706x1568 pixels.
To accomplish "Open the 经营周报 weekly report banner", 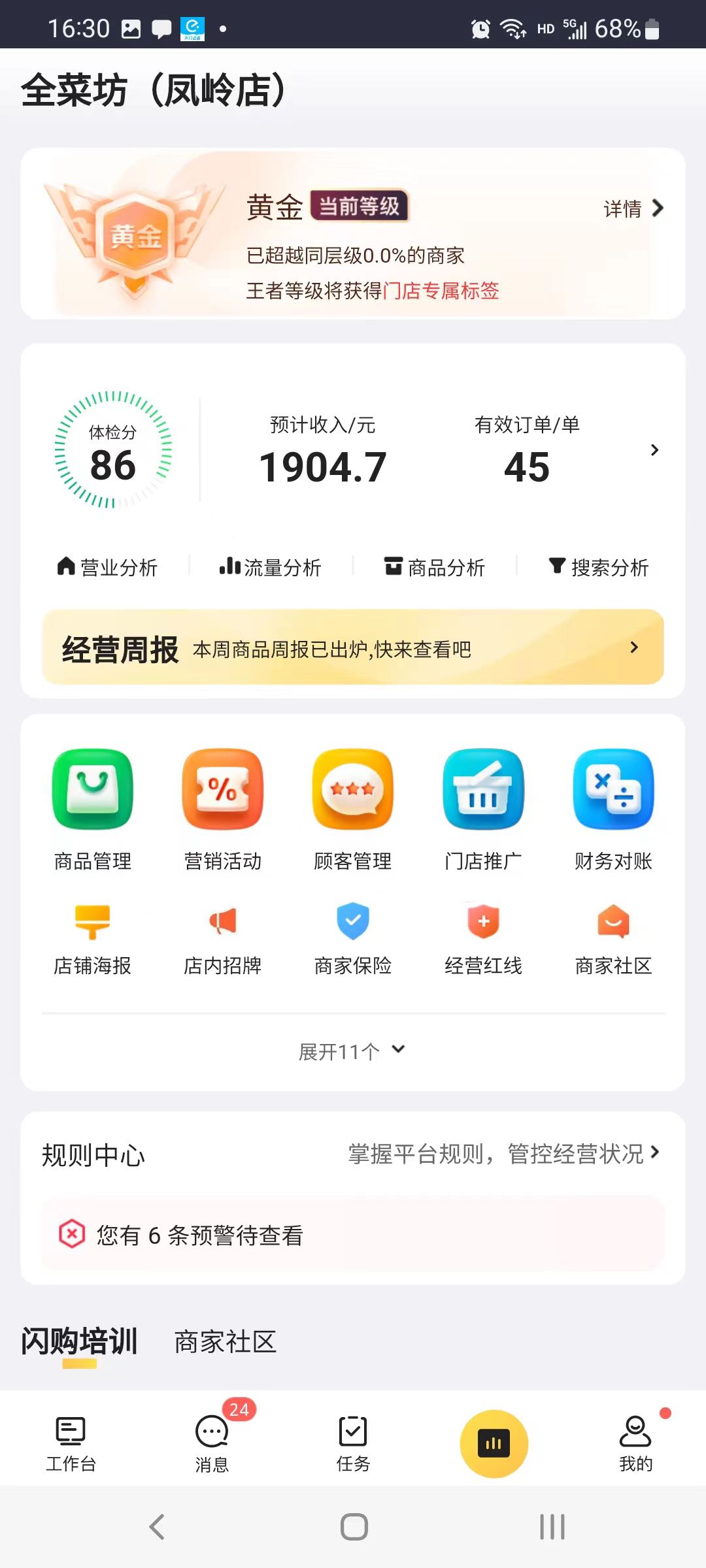I will [353, 647].
